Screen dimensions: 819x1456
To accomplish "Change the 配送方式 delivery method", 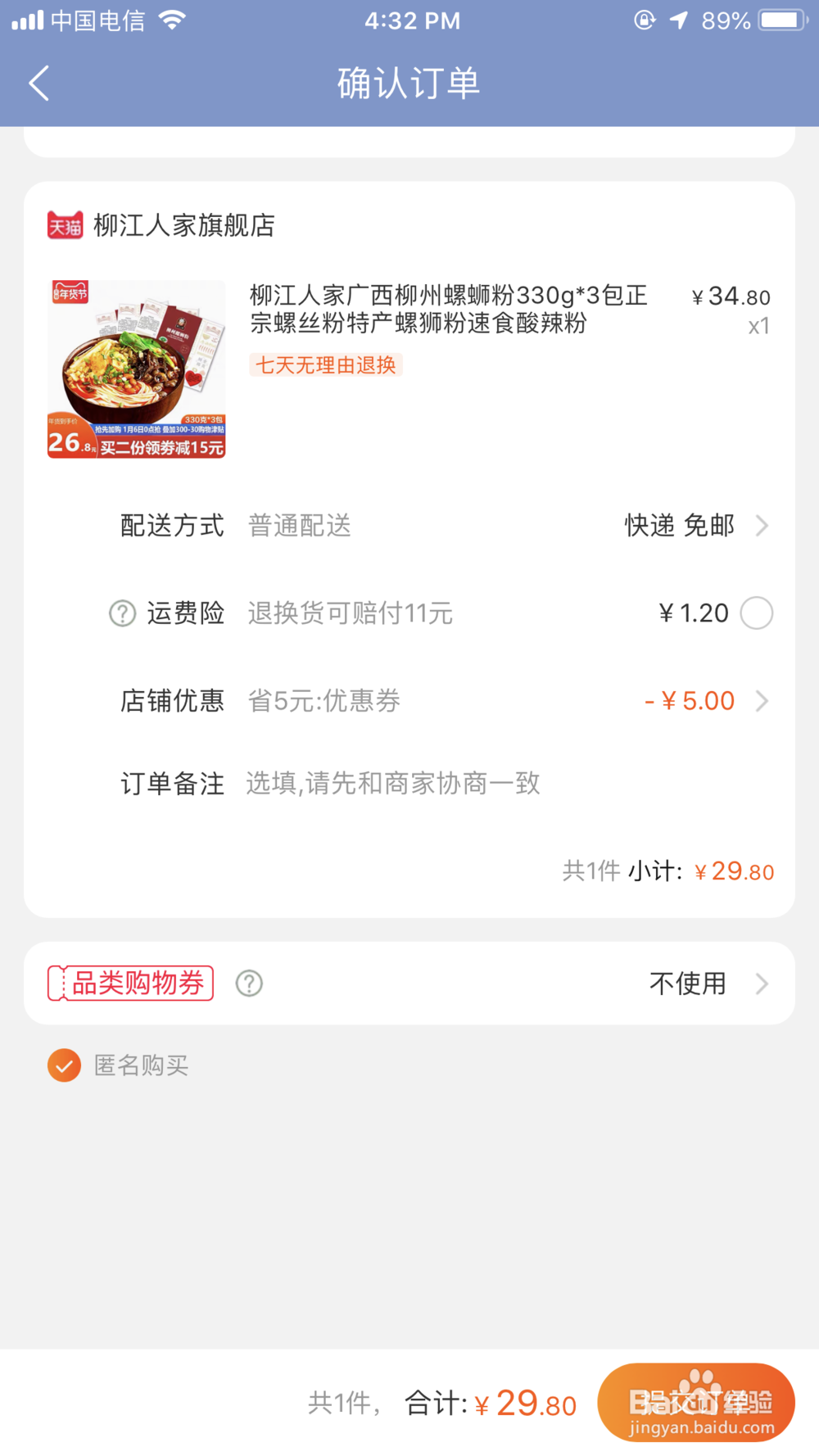I will click(x=409, y=525).
